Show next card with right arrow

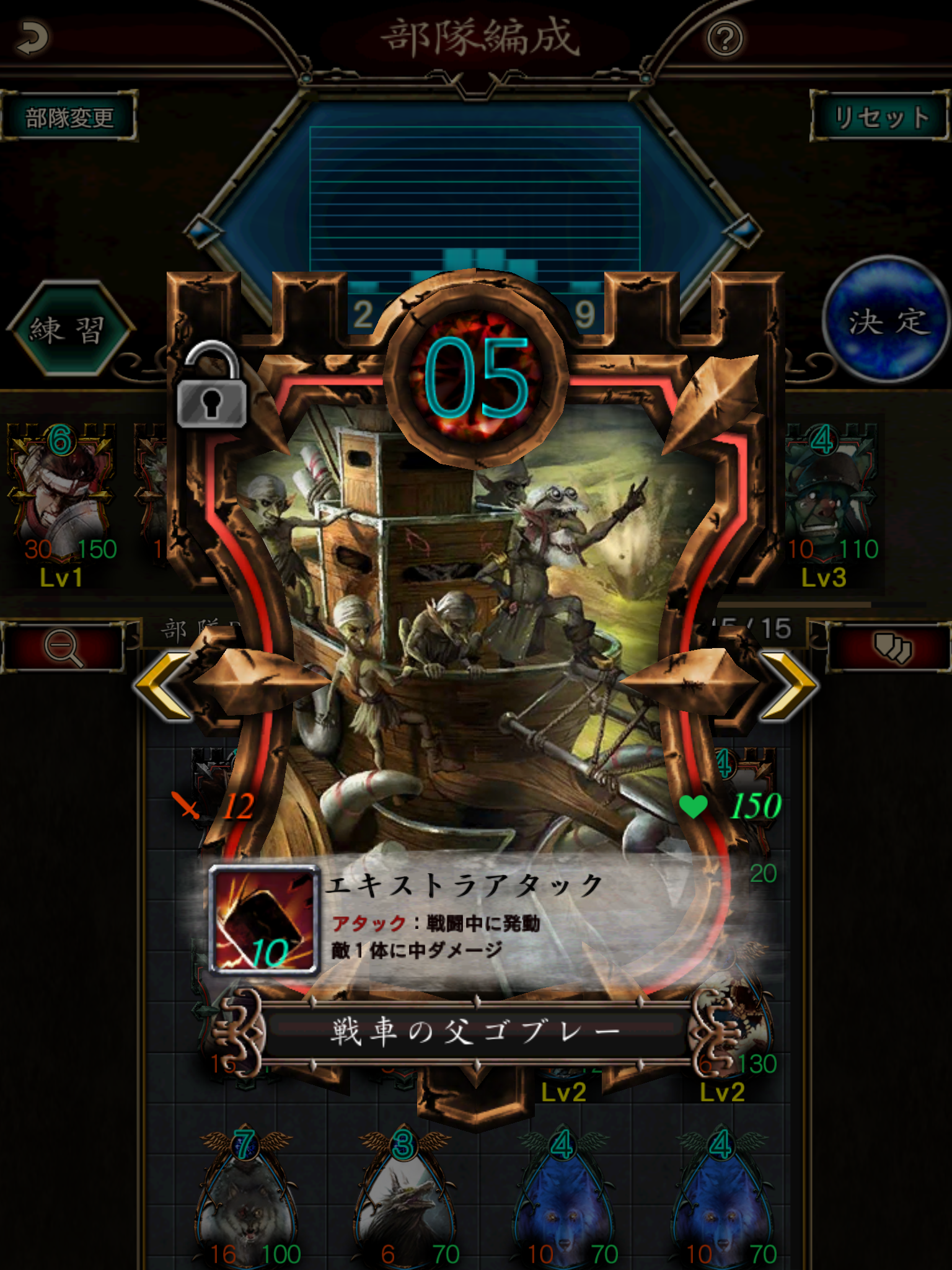point(790,686)
